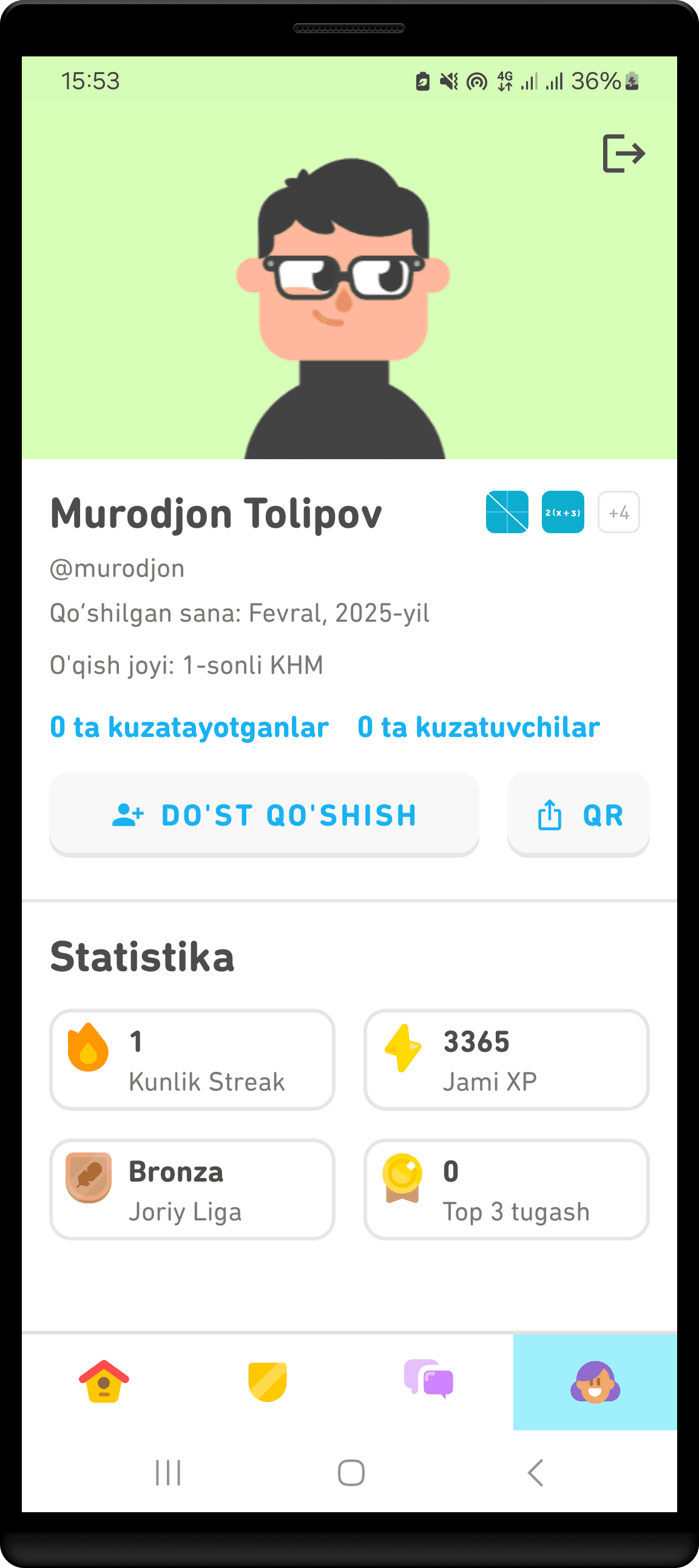The height and width of the screenshot is (1568, 699).
Task: Open Bronza Joriy Liga card
Action: click(192, 1189)
